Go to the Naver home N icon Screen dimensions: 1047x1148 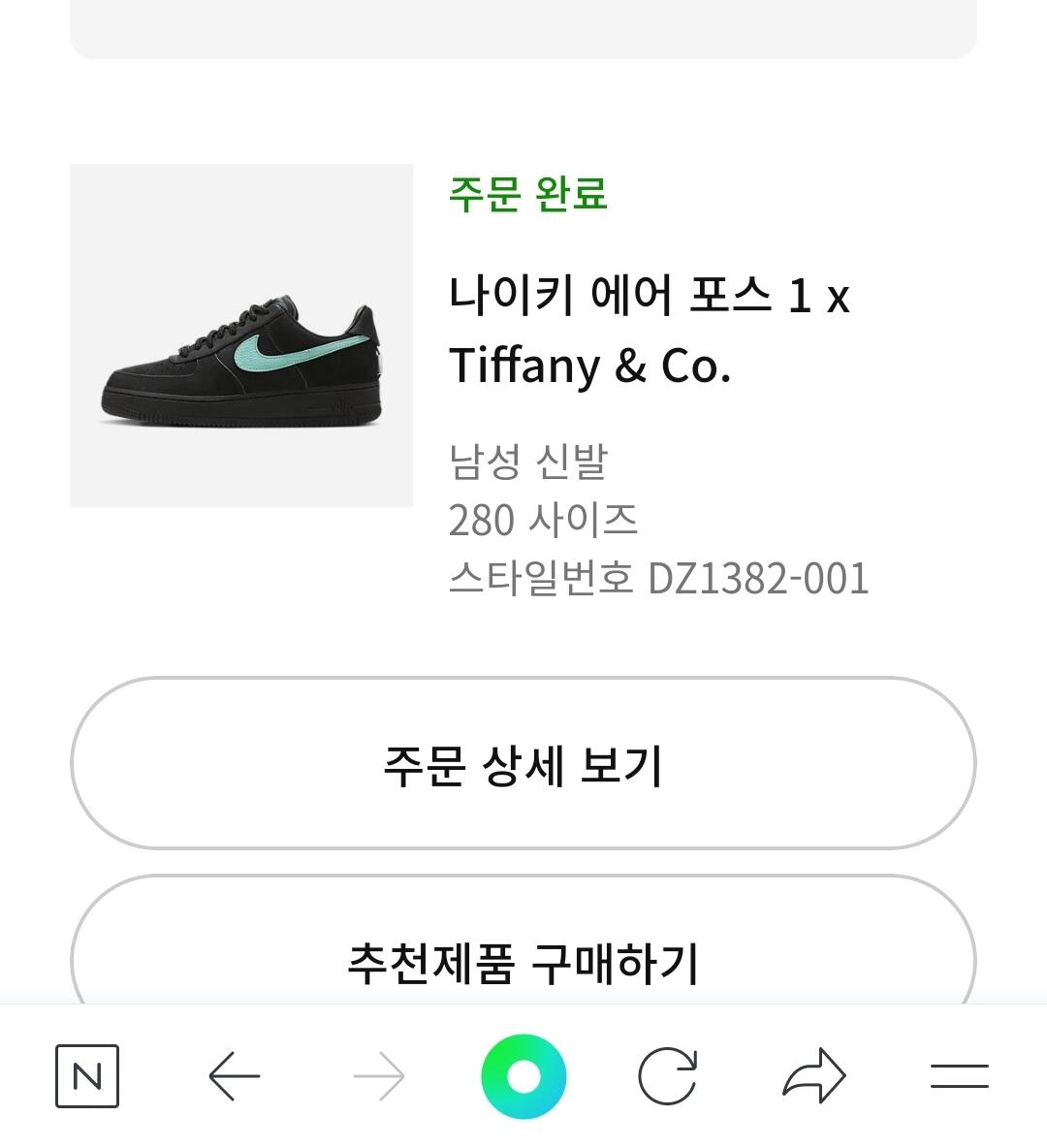click(x=87, y=1076)
